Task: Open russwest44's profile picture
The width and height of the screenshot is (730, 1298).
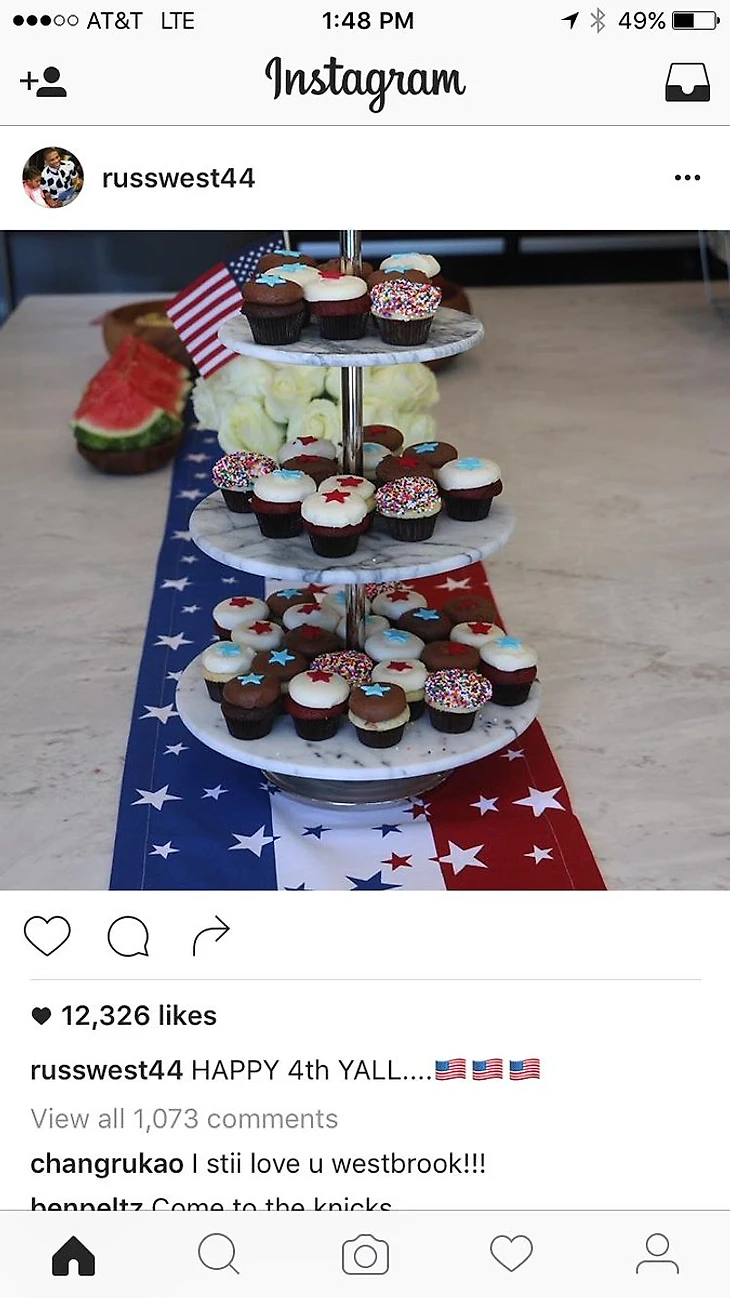Action: click(x=53, y=178)
